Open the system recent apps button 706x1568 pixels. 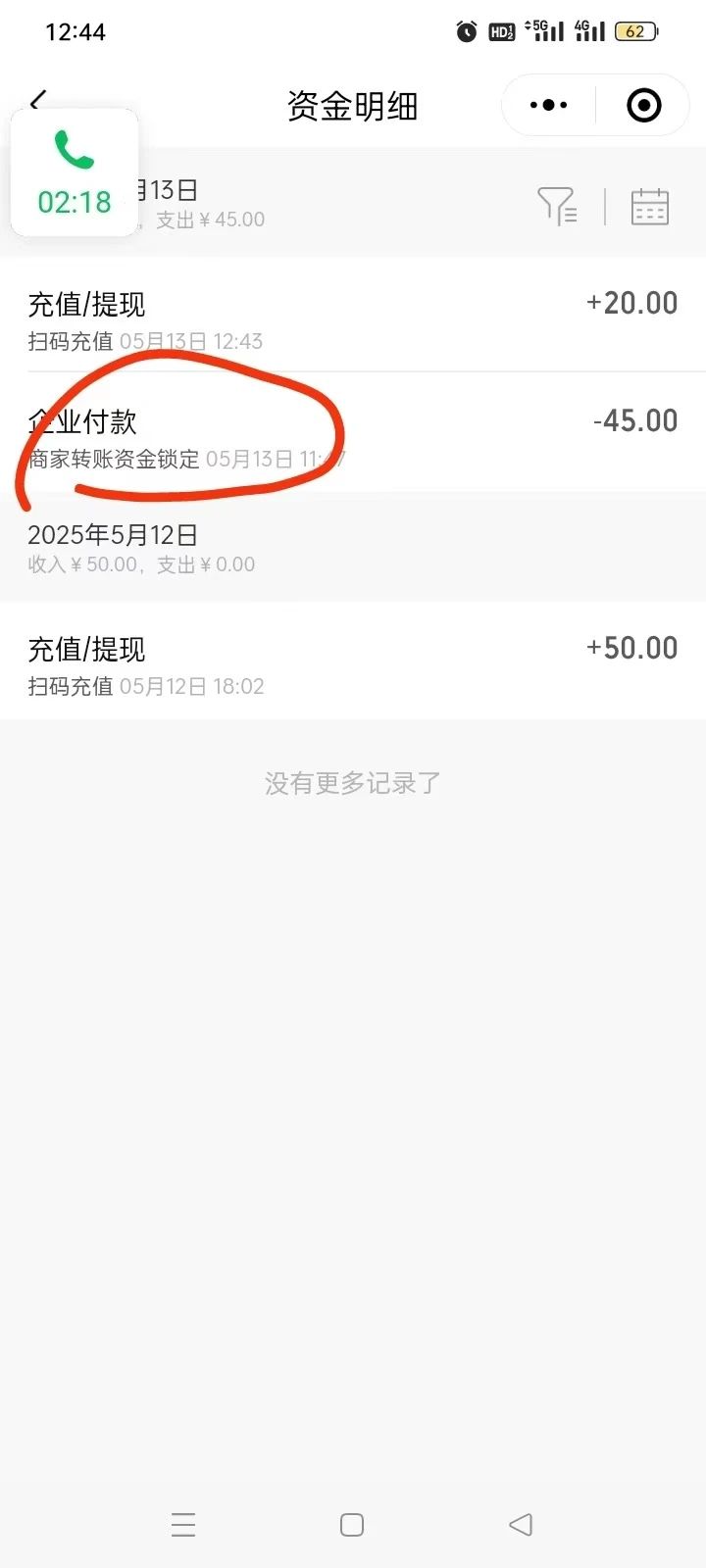click(x=183, y=1524)
